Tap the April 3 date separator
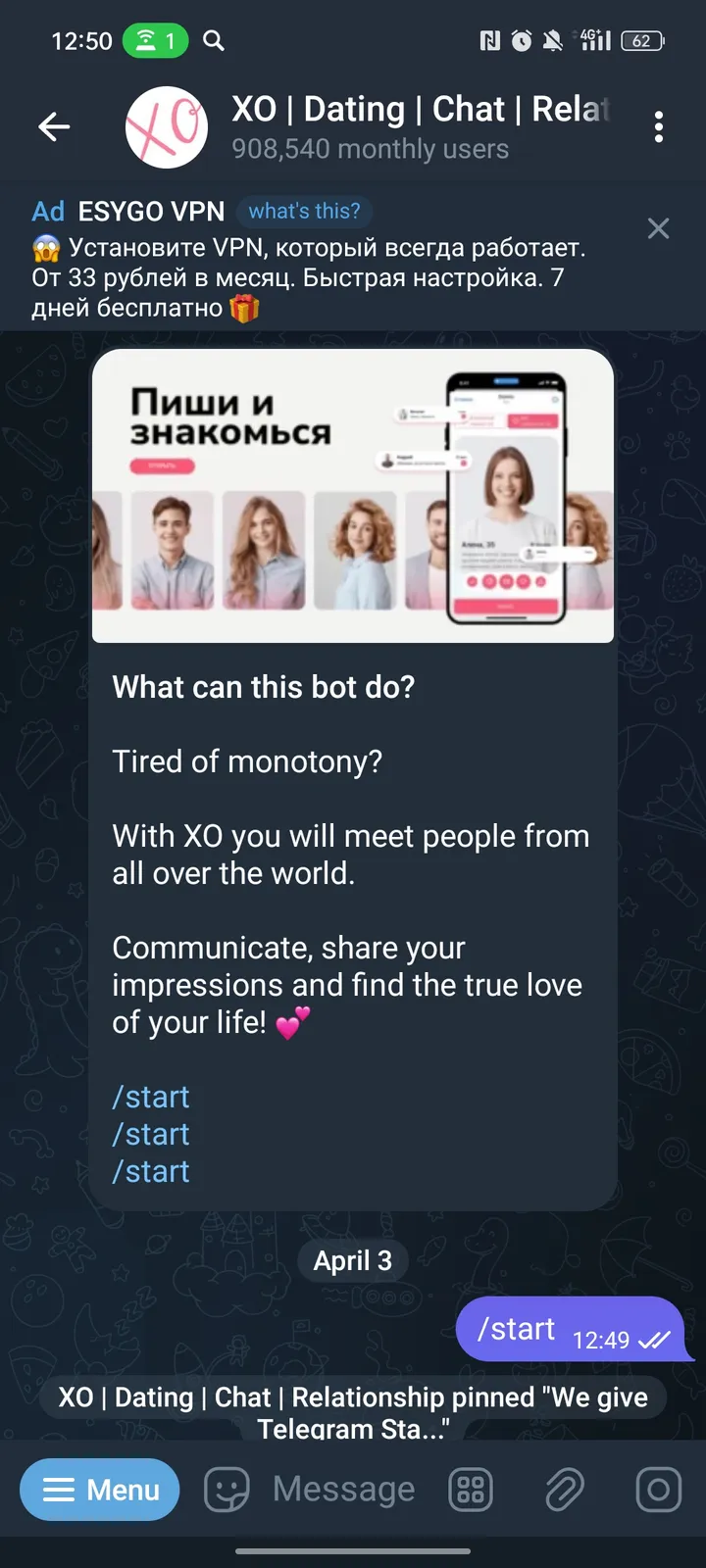Image resolution: width=706 pixels, height=1568 pixels. coord(352,1260)
